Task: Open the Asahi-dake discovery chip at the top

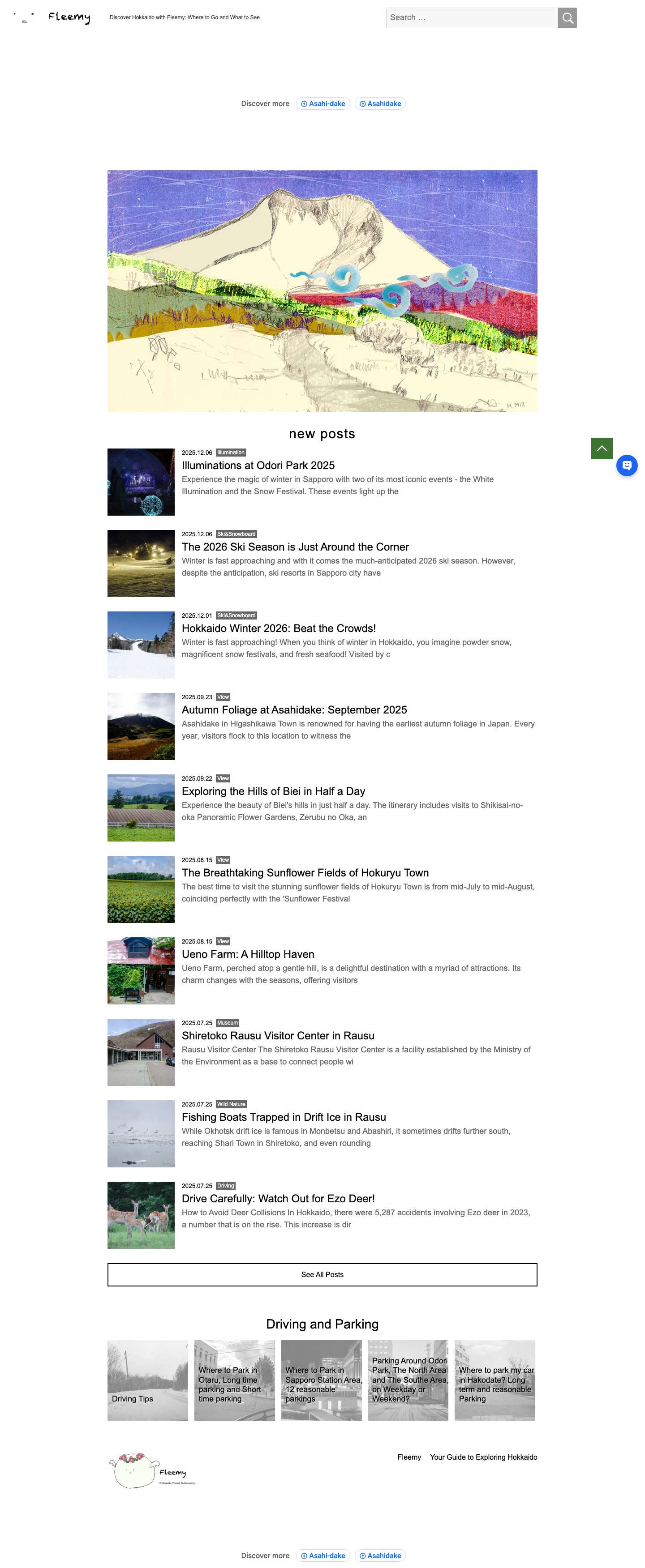Action: pos(324,103)
